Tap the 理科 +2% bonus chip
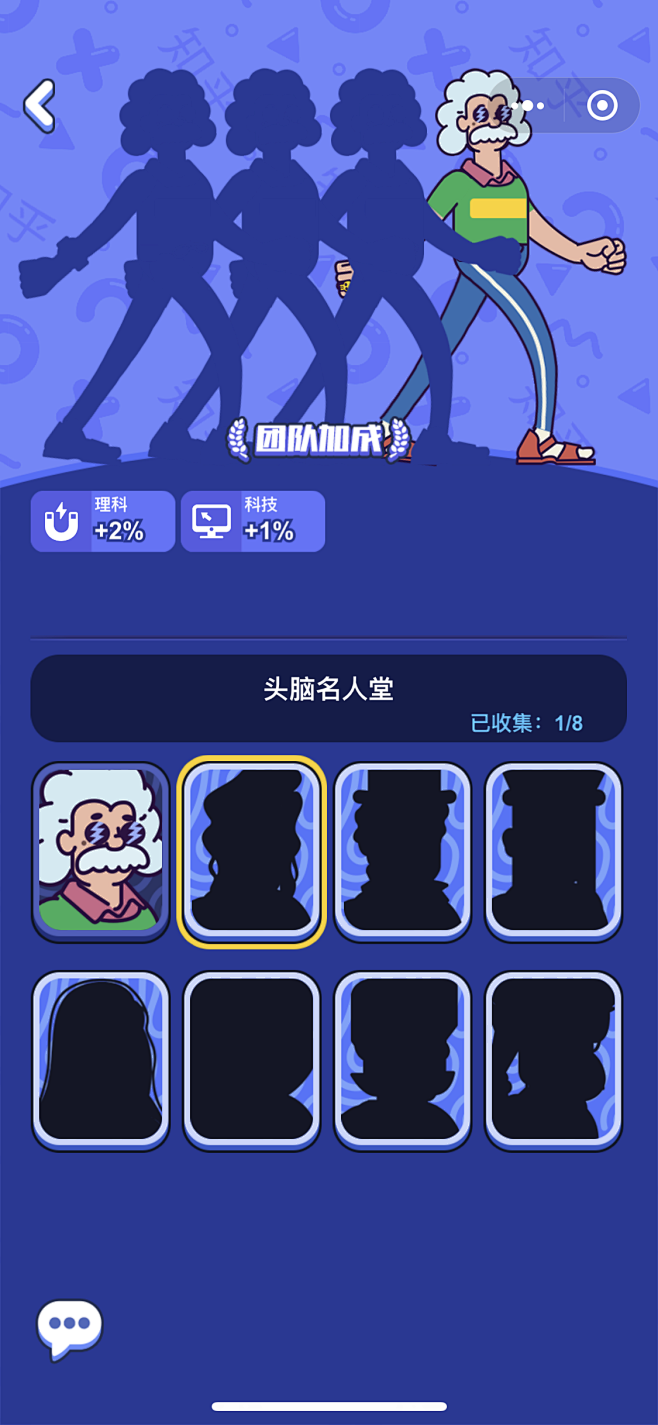This screenshot has width=658, height=1425. click(103, 521)
